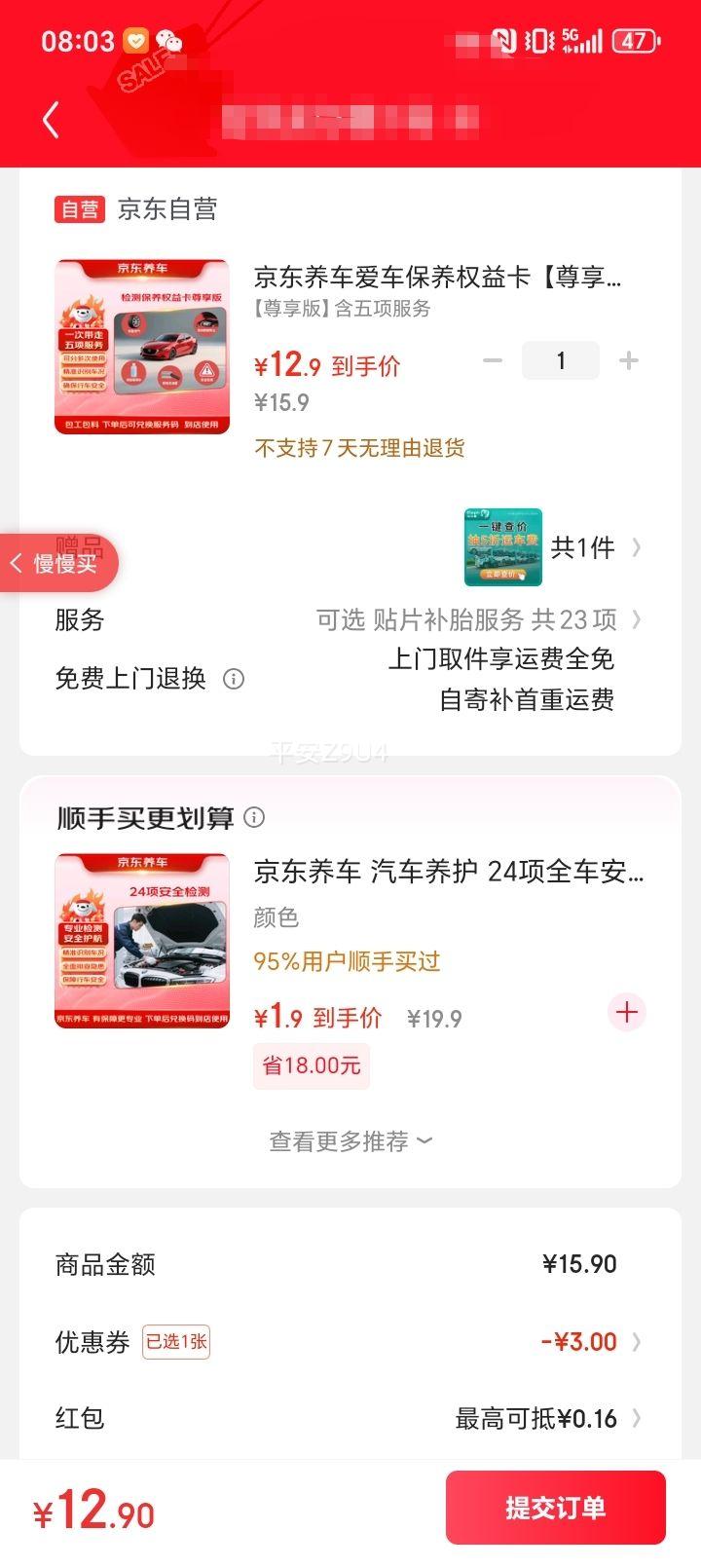
Task: Tap the 自营 badge
Action: [79, 208]
